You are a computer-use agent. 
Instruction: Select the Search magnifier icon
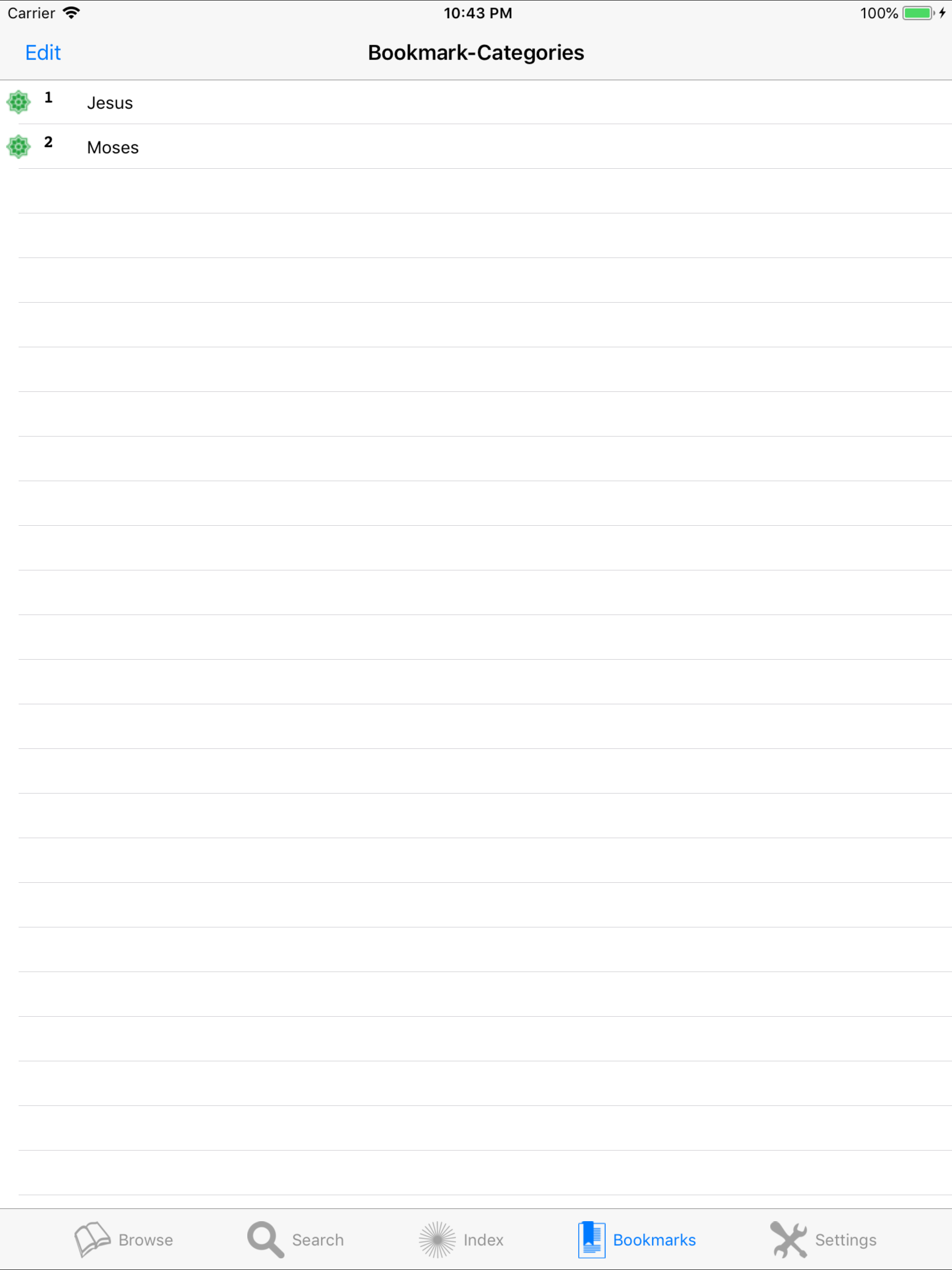[x=264, y=1239]
